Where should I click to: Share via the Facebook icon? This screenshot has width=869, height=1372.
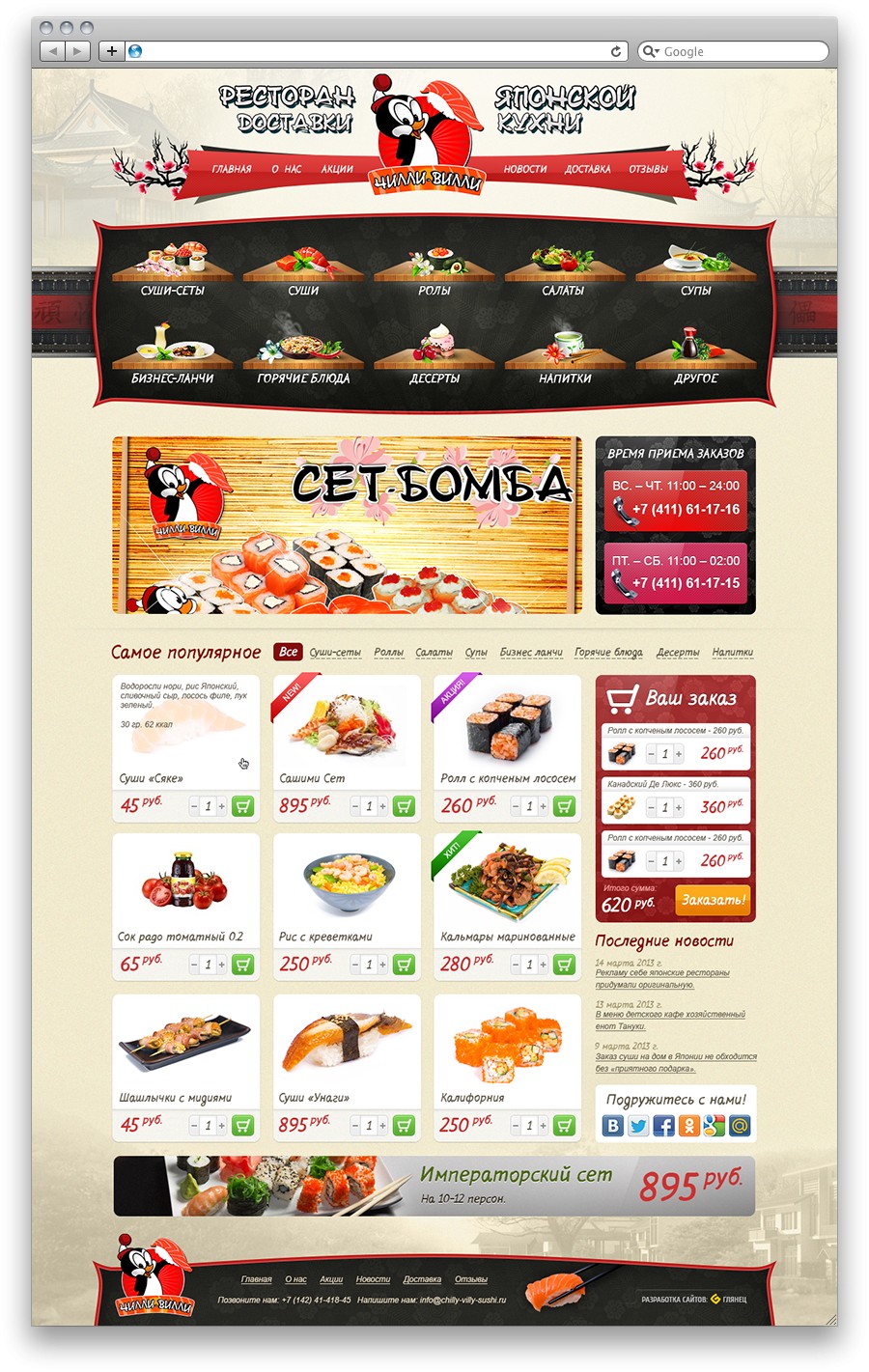pyautogui.click(x=663, y=1126)
